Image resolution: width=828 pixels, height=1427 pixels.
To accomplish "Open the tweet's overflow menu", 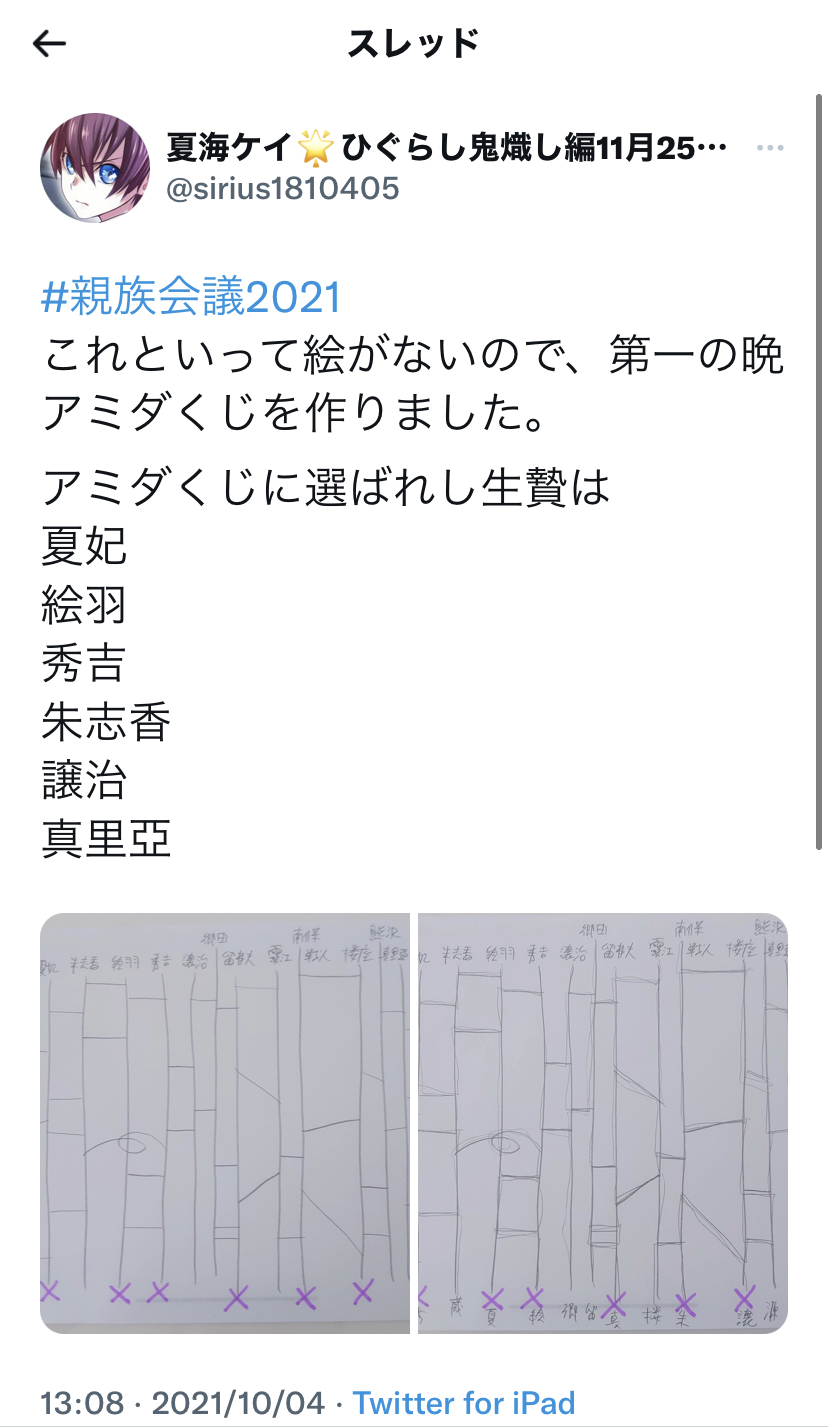I will (770, 149).
